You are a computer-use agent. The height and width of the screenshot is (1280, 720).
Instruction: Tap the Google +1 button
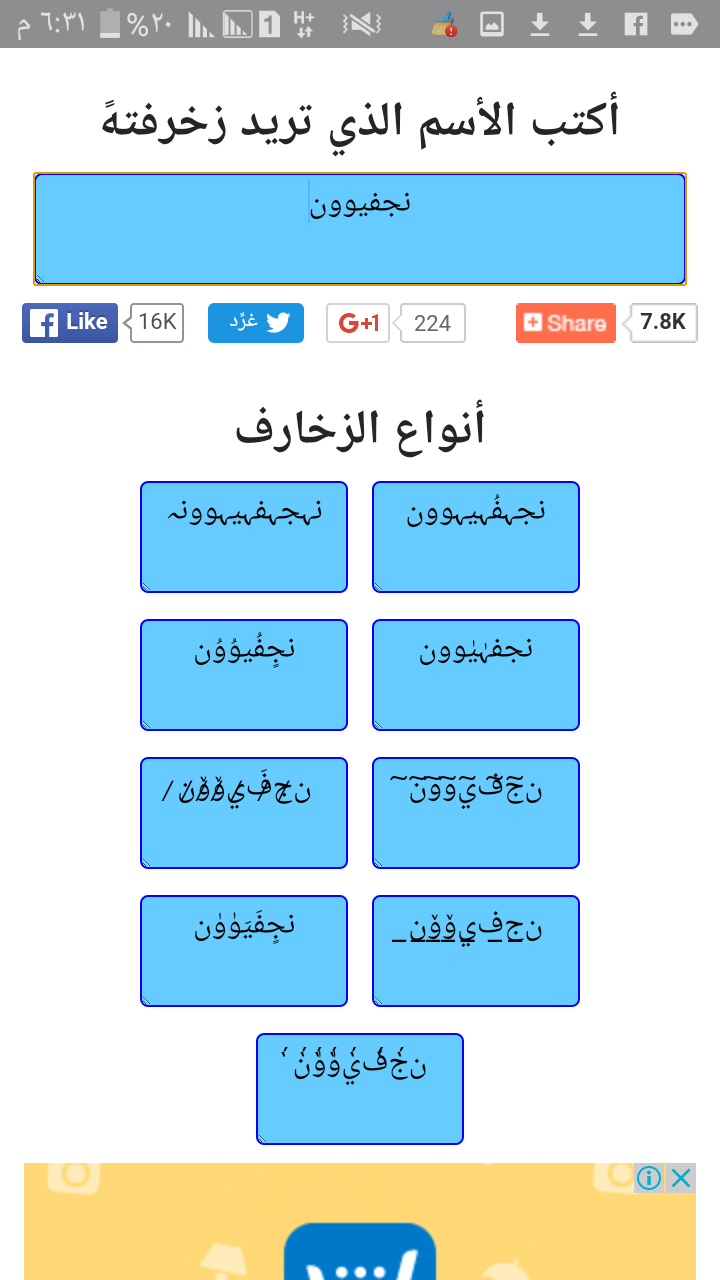coord(358,323)
